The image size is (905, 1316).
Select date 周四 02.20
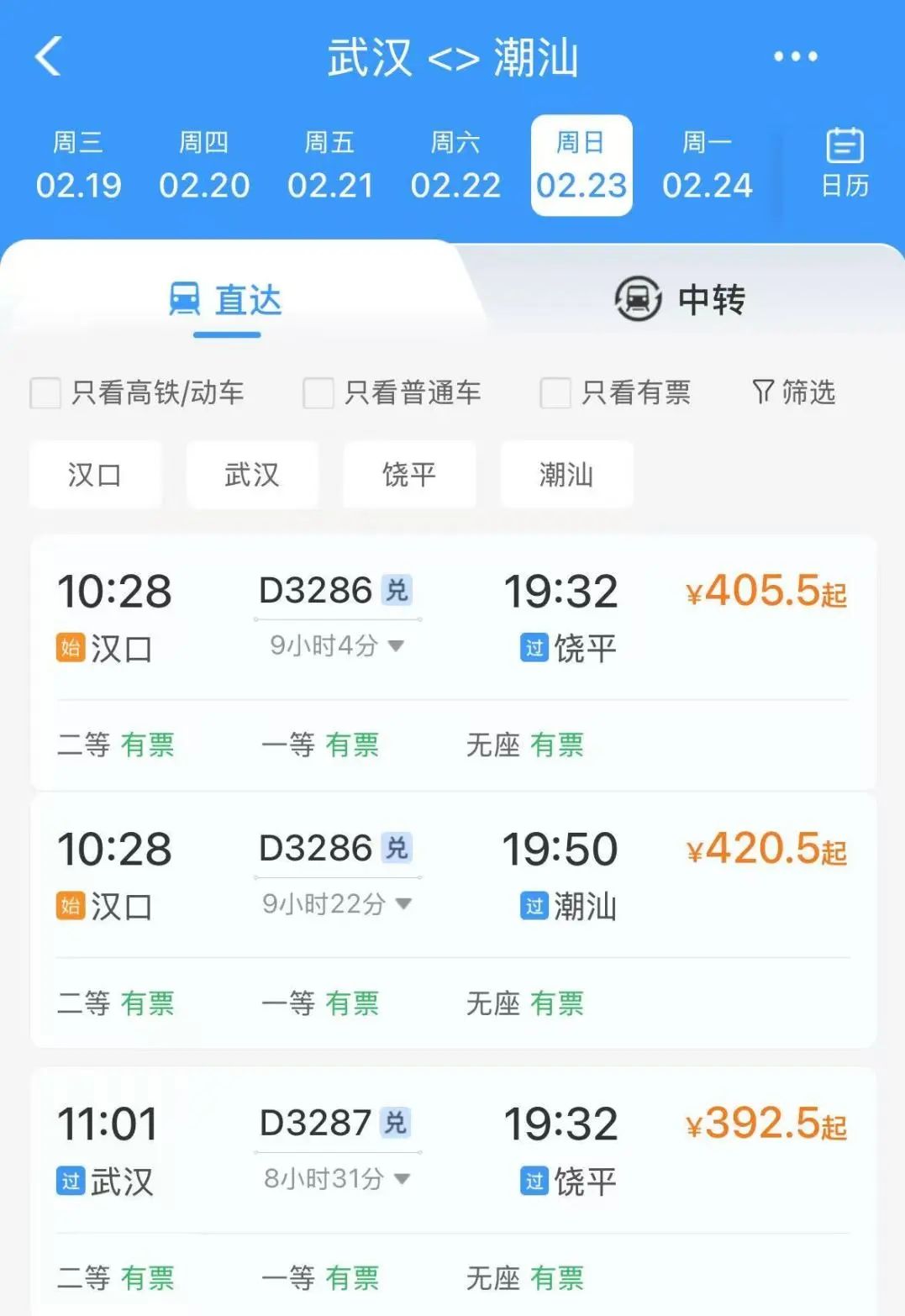coord(204,166)
